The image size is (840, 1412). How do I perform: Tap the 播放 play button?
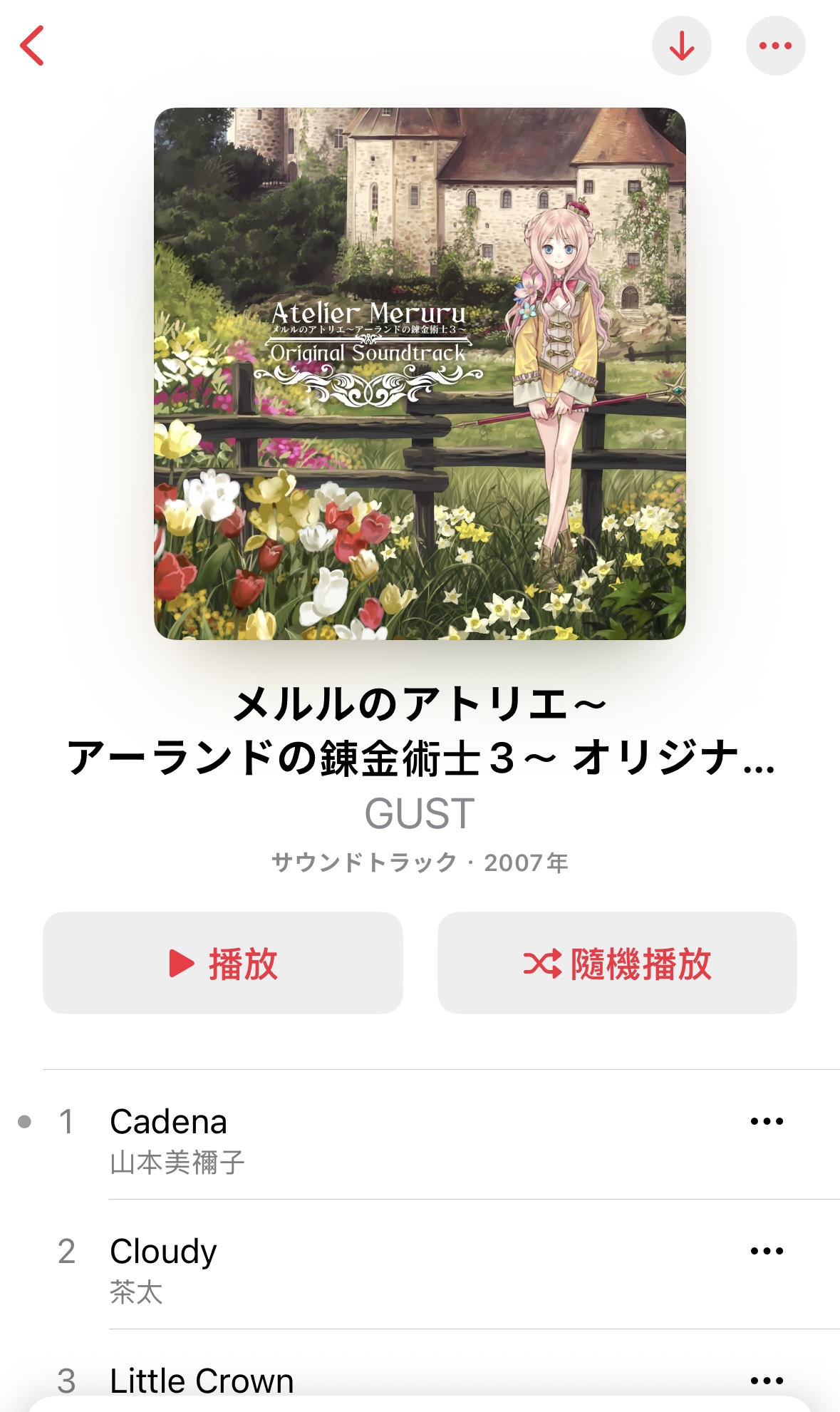223,963
